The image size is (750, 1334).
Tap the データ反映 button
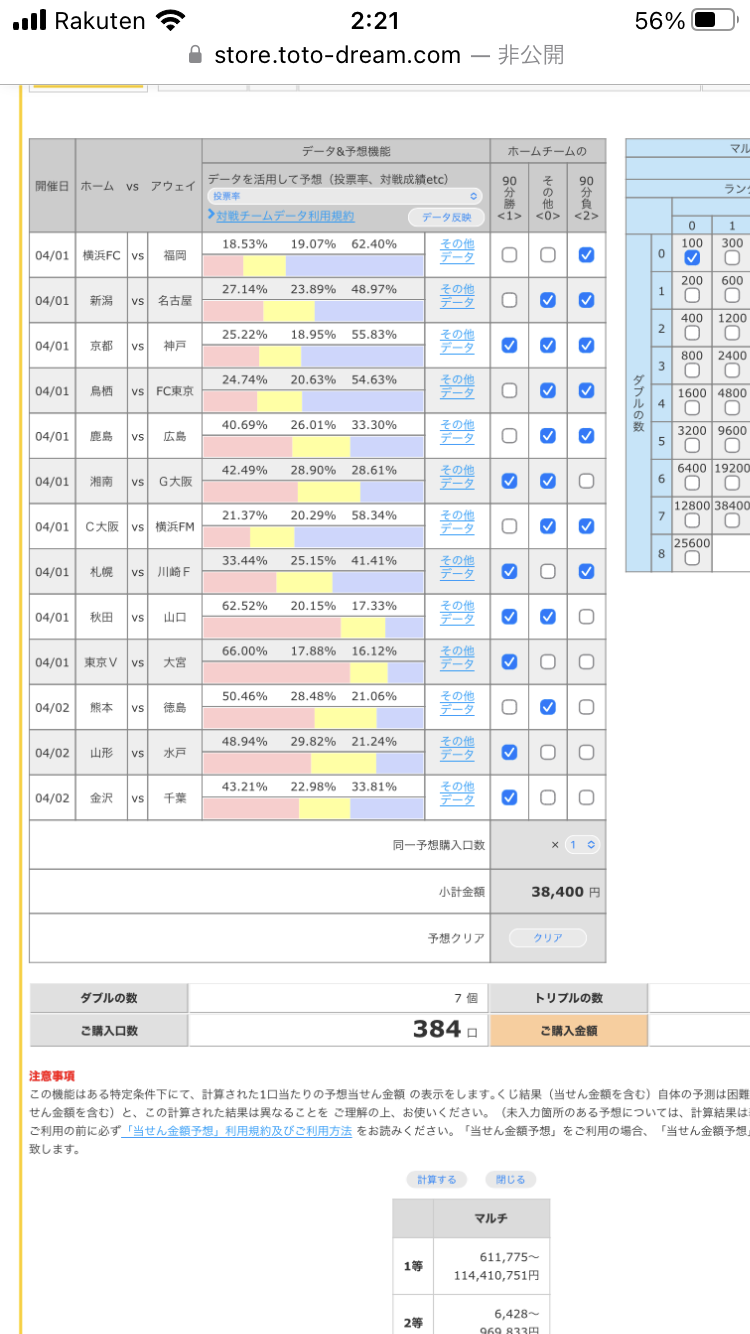pos(446,217)
